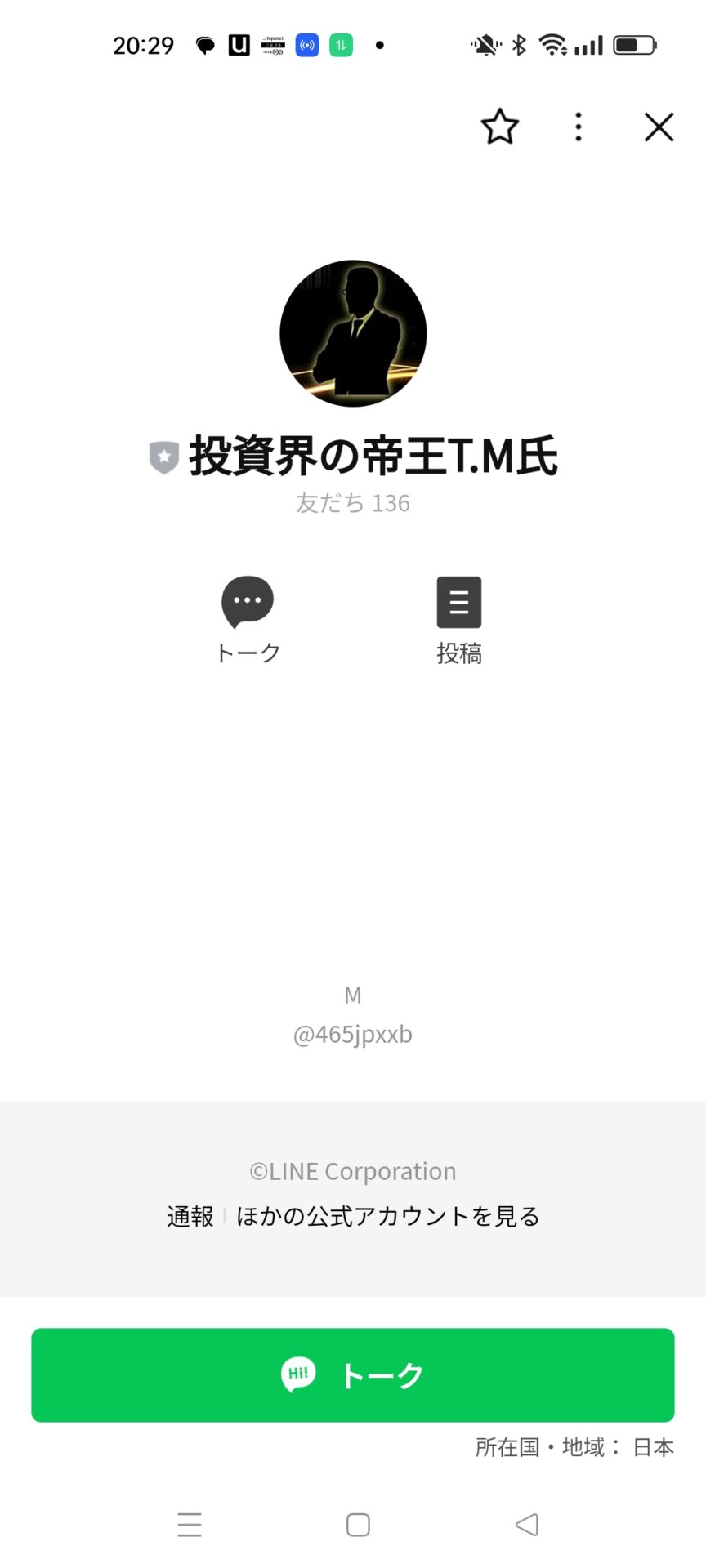Open the 投資界の帝王T.M氏 profile picture
The width and height of the screenshot is (706, 1568).
[x=353, y=333]
